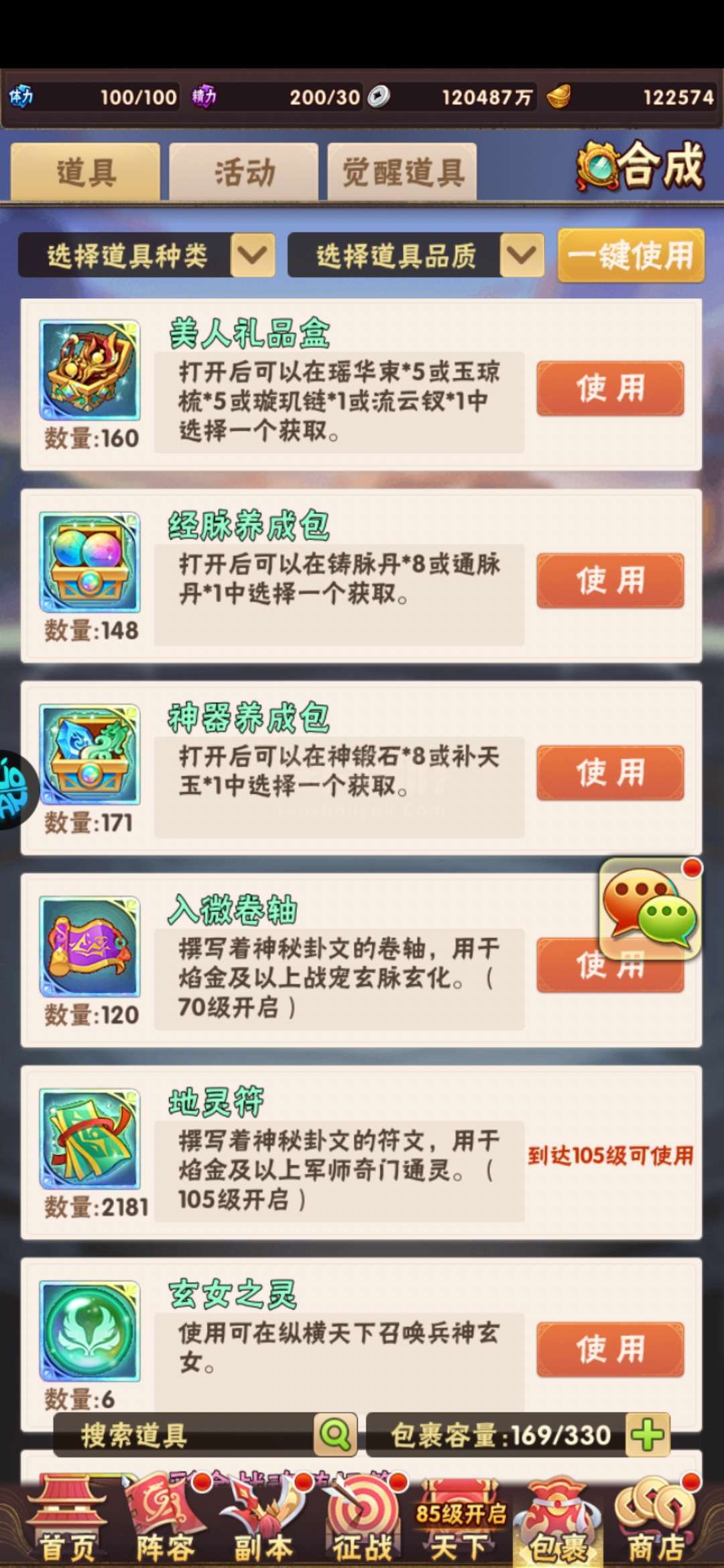724x1568 pixels.
Task: Switch to the 活动 tab
Action: coord(244,172)
